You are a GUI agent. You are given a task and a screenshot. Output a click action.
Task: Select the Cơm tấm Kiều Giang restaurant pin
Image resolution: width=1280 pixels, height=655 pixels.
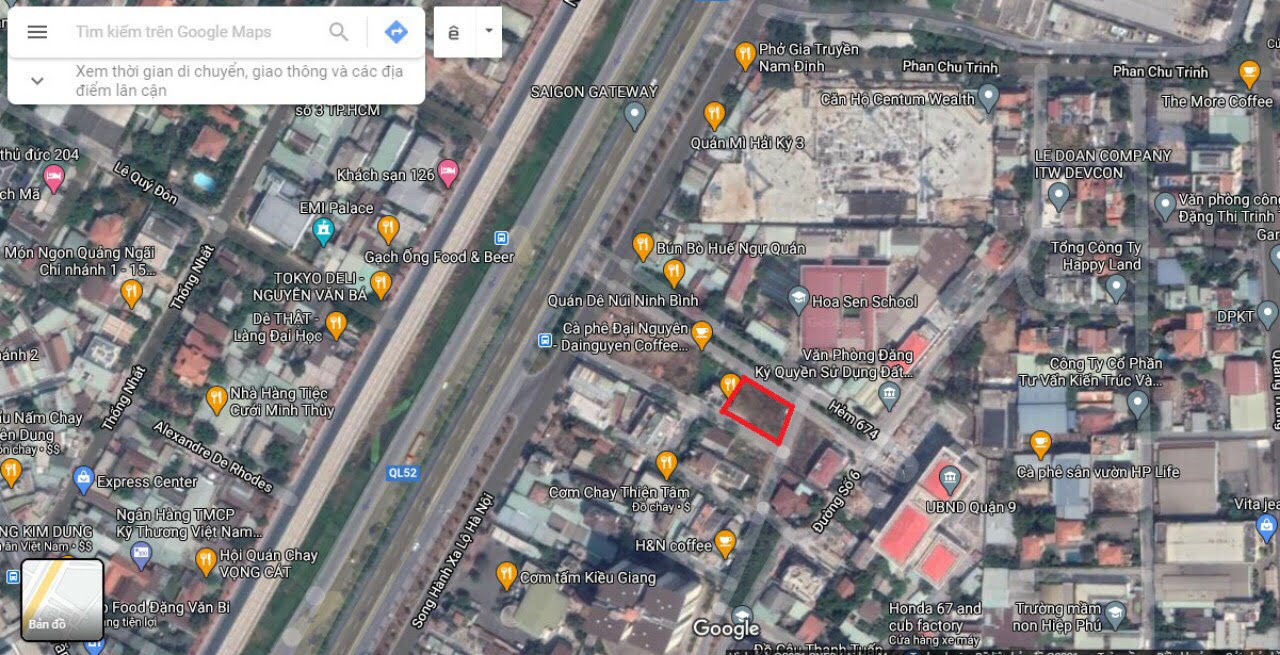pyautogui.click(x=507, y=575)
